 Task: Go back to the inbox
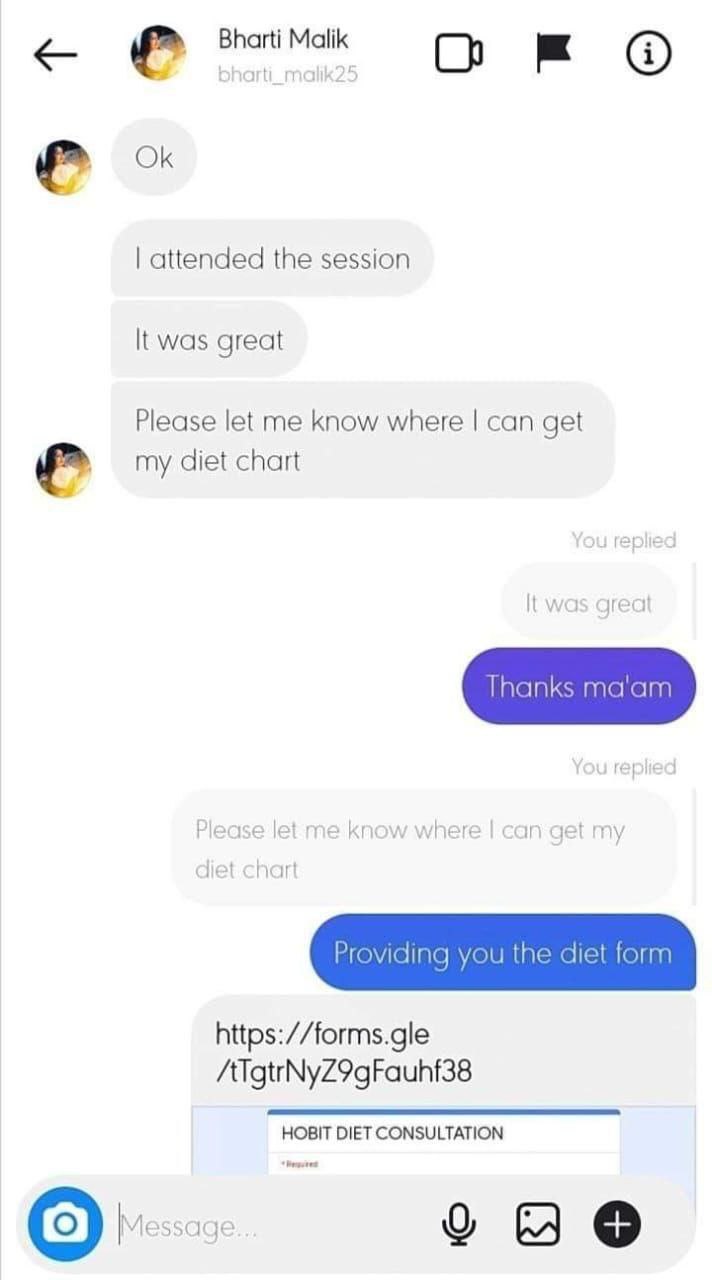[56, 56]
